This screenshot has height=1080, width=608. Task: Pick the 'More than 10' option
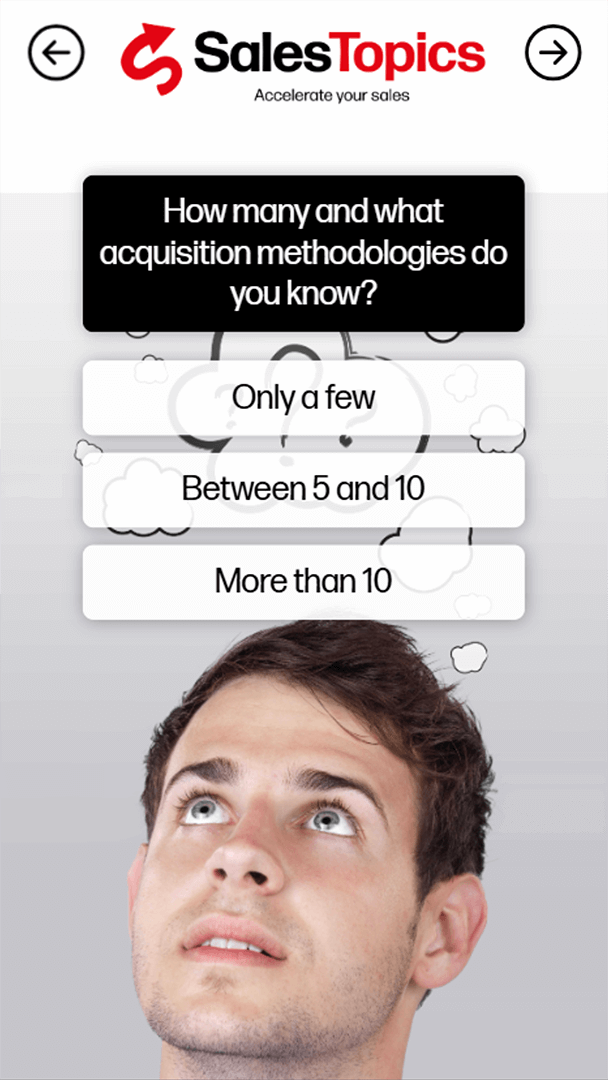point(303,581)
